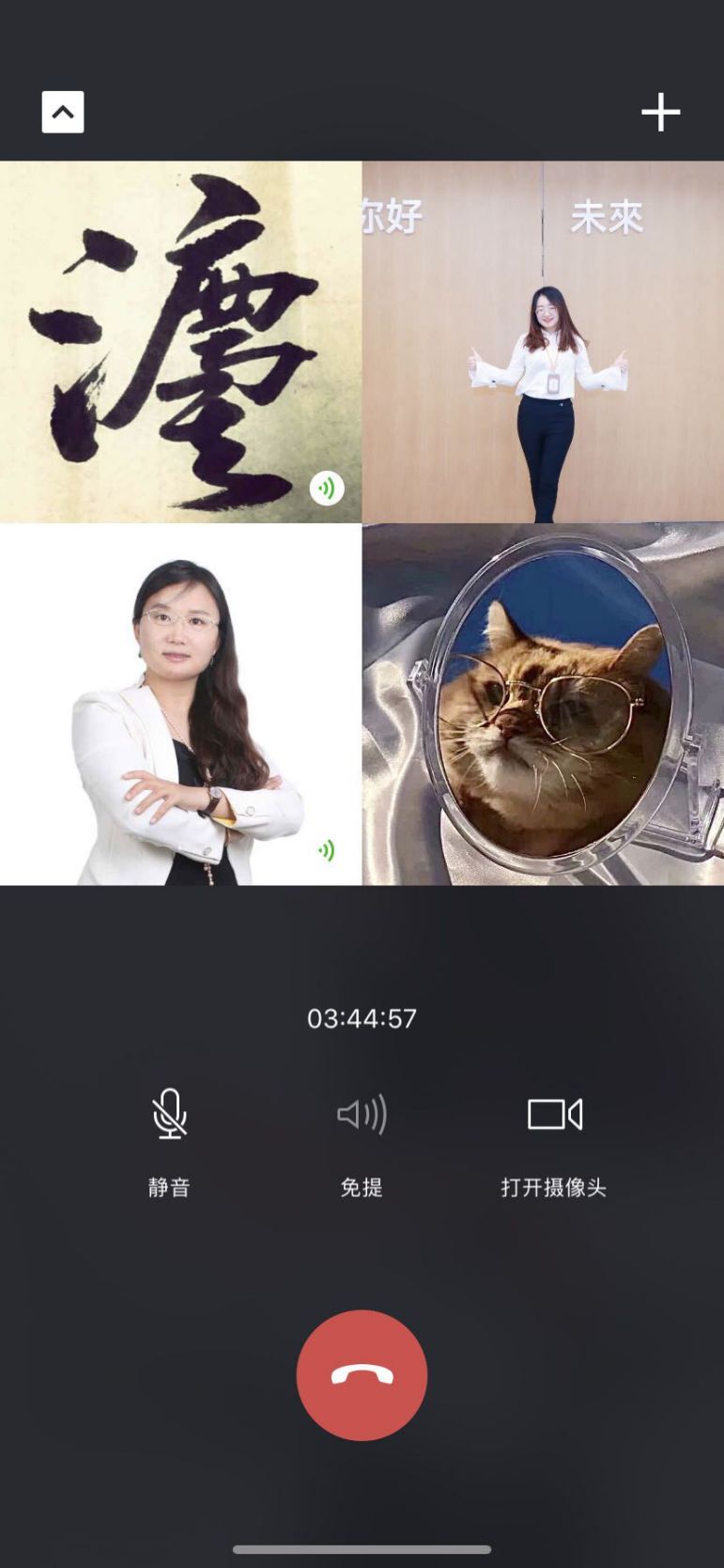
Task: Open the white blazer woman's participant tile
Action: click(x=180, y=704)
